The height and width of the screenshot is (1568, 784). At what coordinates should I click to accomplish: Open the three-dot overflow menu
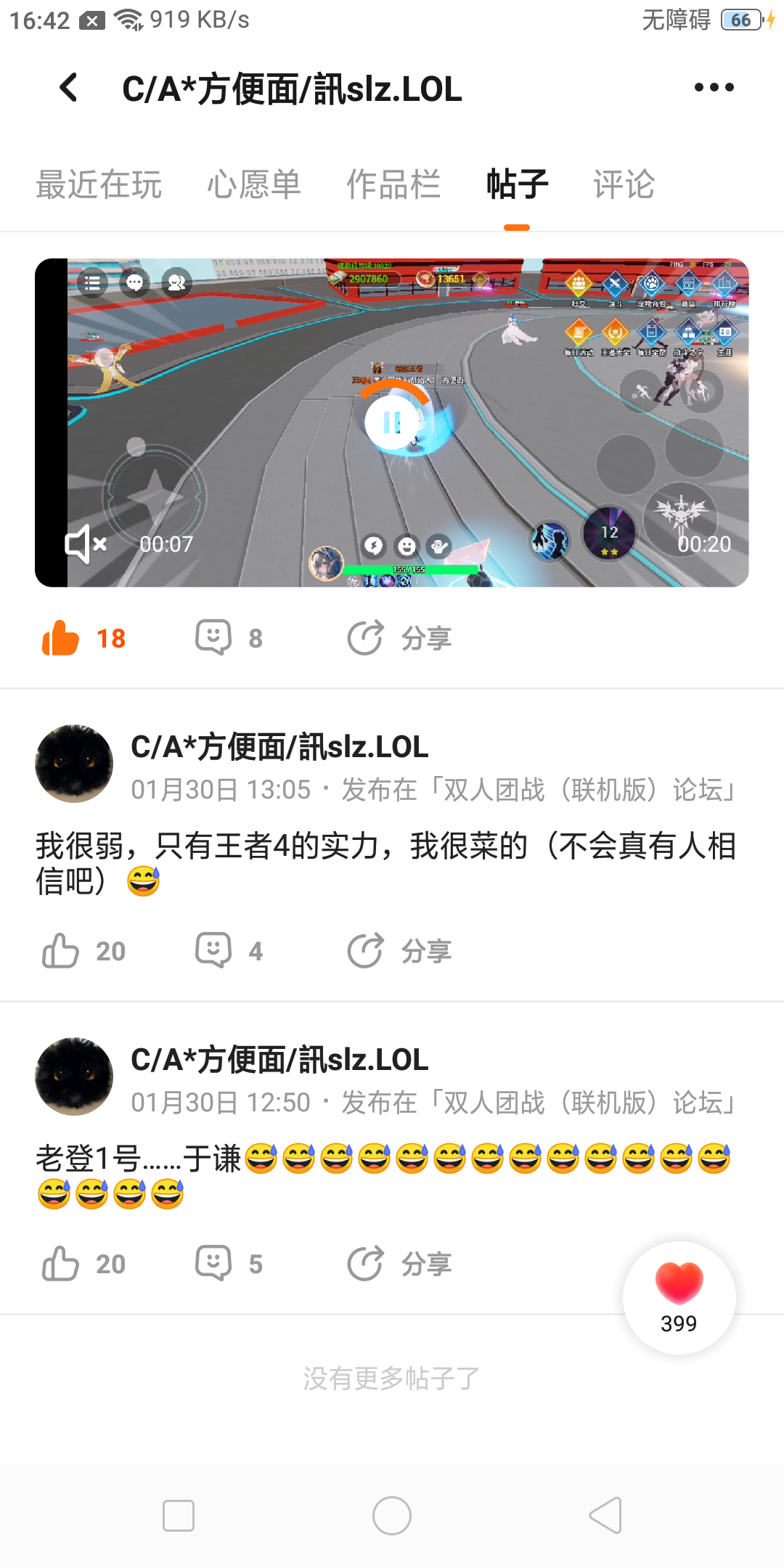click(x=714, y=88)
